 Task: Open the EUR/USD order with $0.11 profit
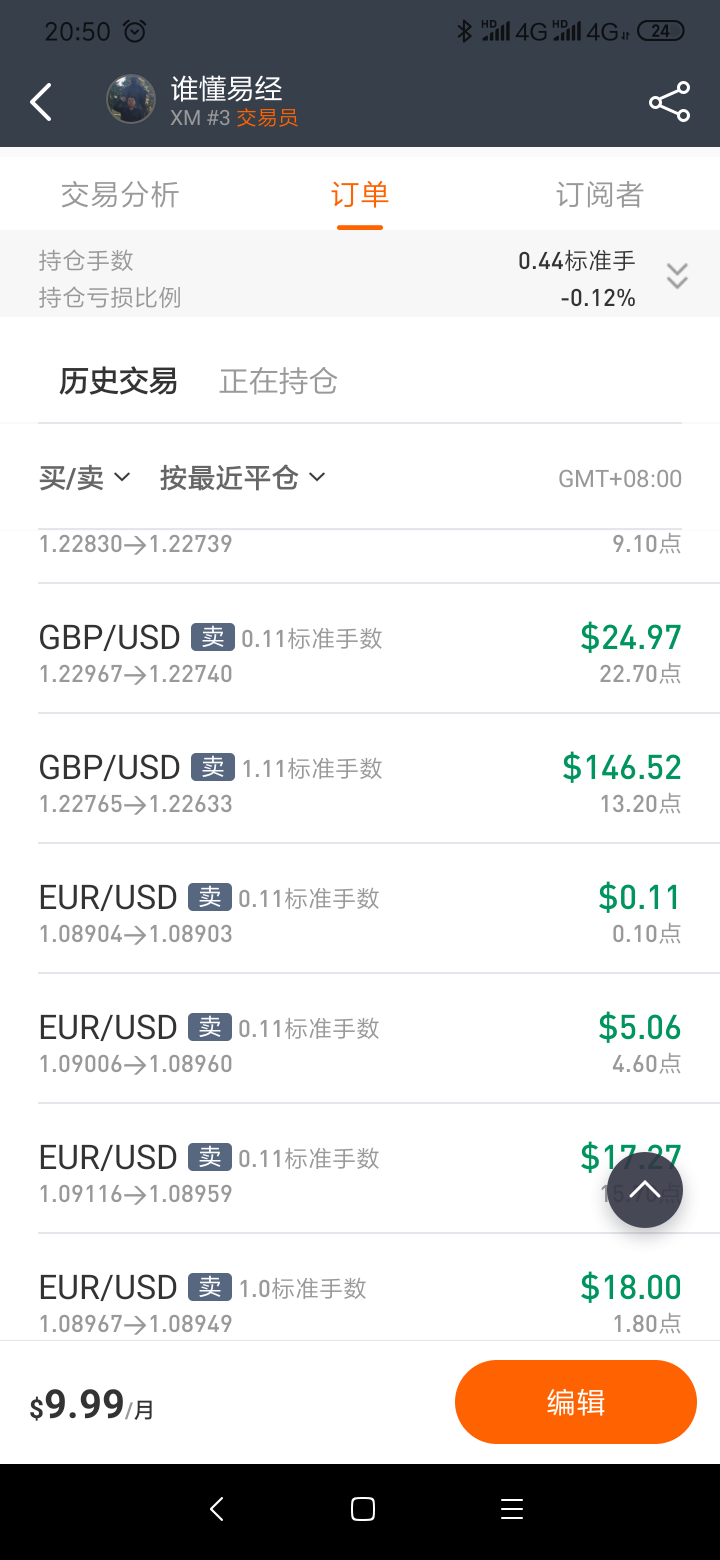click(360, 909)
